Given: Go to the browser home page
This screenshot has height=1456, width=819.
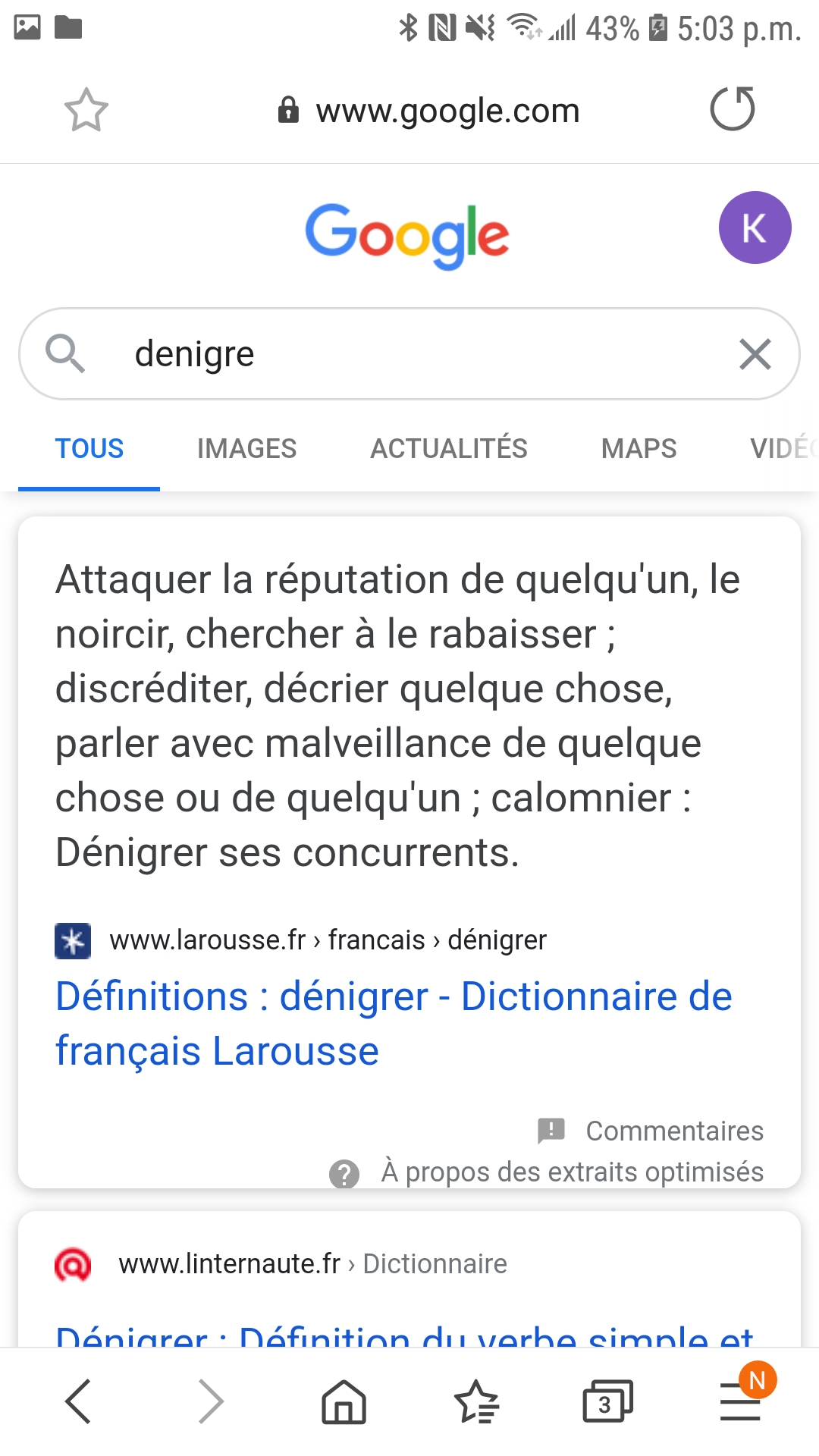Looking at the screenshot, I should pos(344,1401).
